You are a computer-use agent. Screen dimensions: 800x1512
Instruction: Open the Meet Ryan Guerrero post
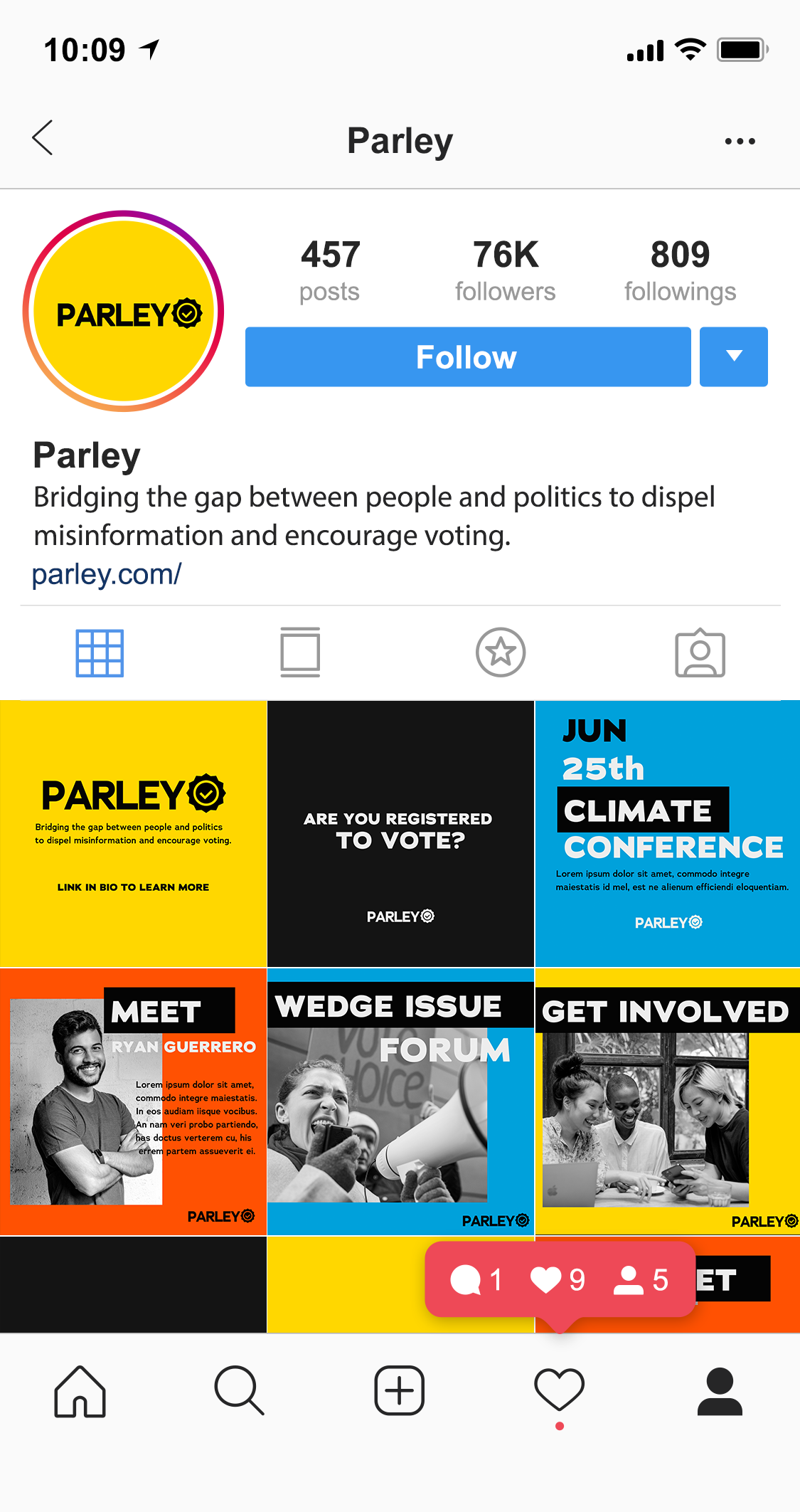coord(133,1101)
